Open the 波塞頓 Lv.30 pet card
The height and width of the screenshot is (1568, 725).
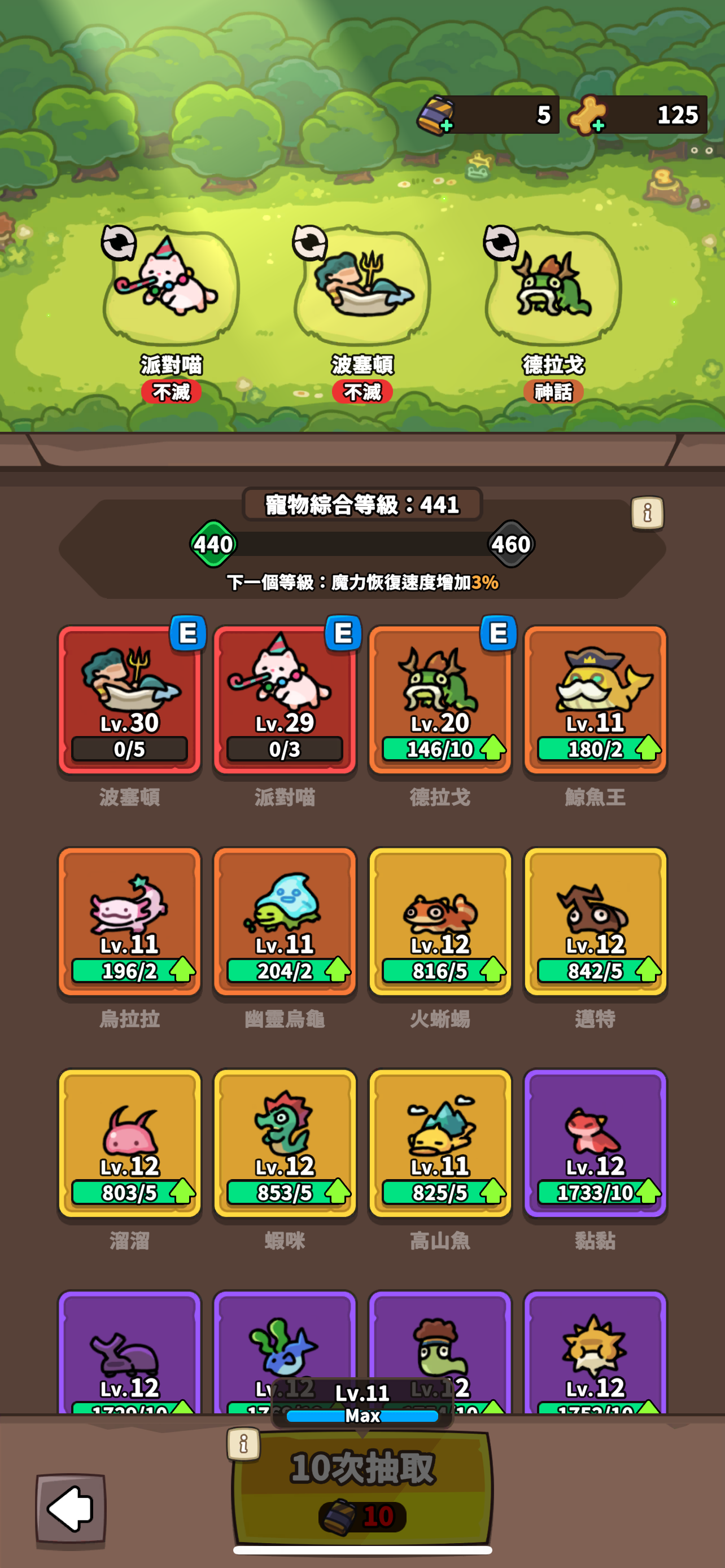130,700
